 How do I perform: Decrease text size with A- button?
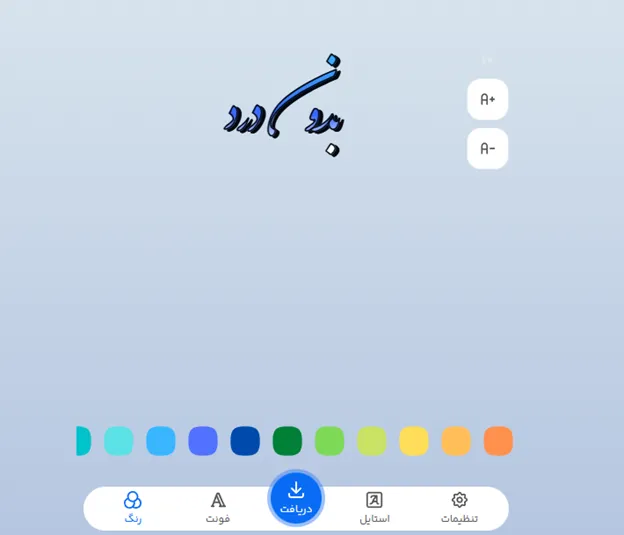487,148
